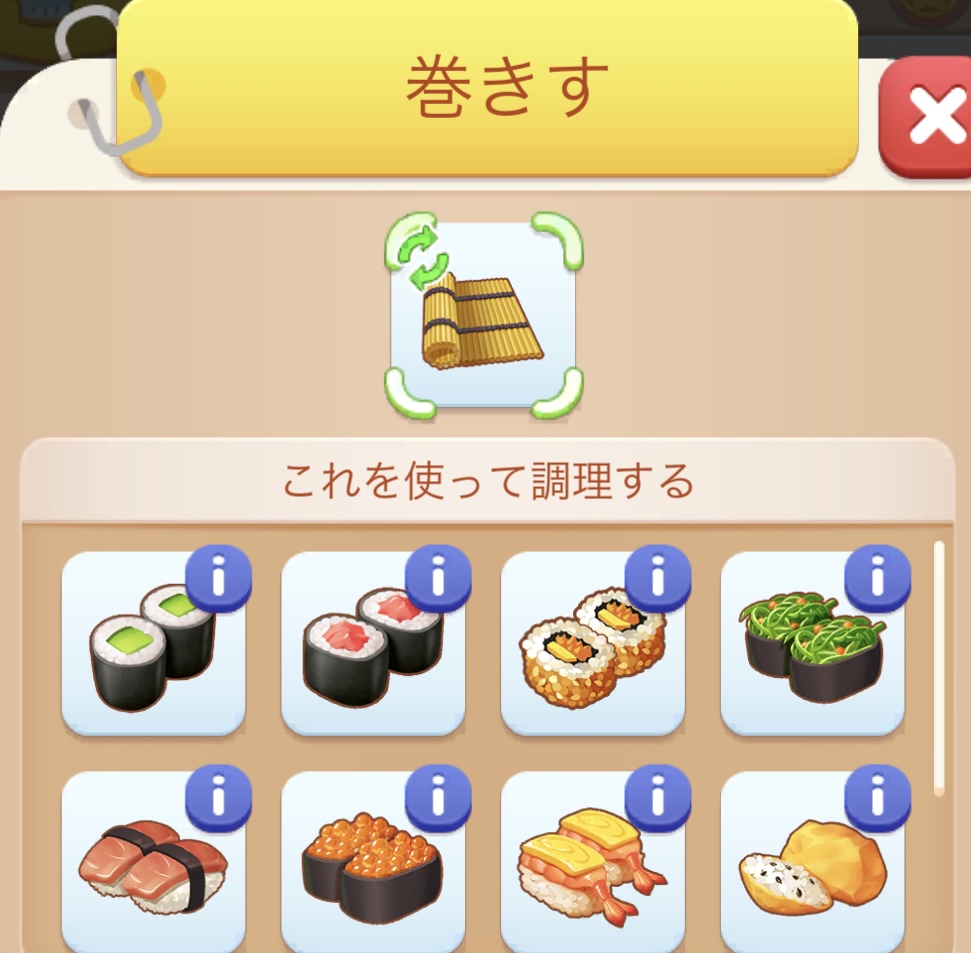Show info for the shrimp egg nigiri
The height and width of the screenshot is (953, 971).
(x=658, y=798)
